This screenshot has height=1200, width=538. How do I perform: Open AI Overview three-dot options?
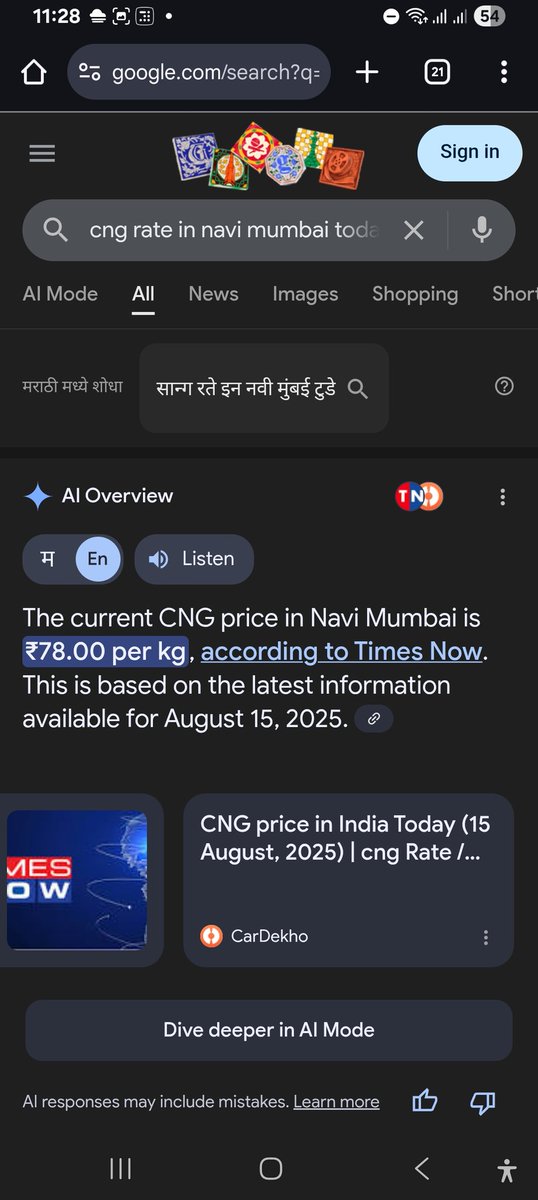(x=503, y=497)
